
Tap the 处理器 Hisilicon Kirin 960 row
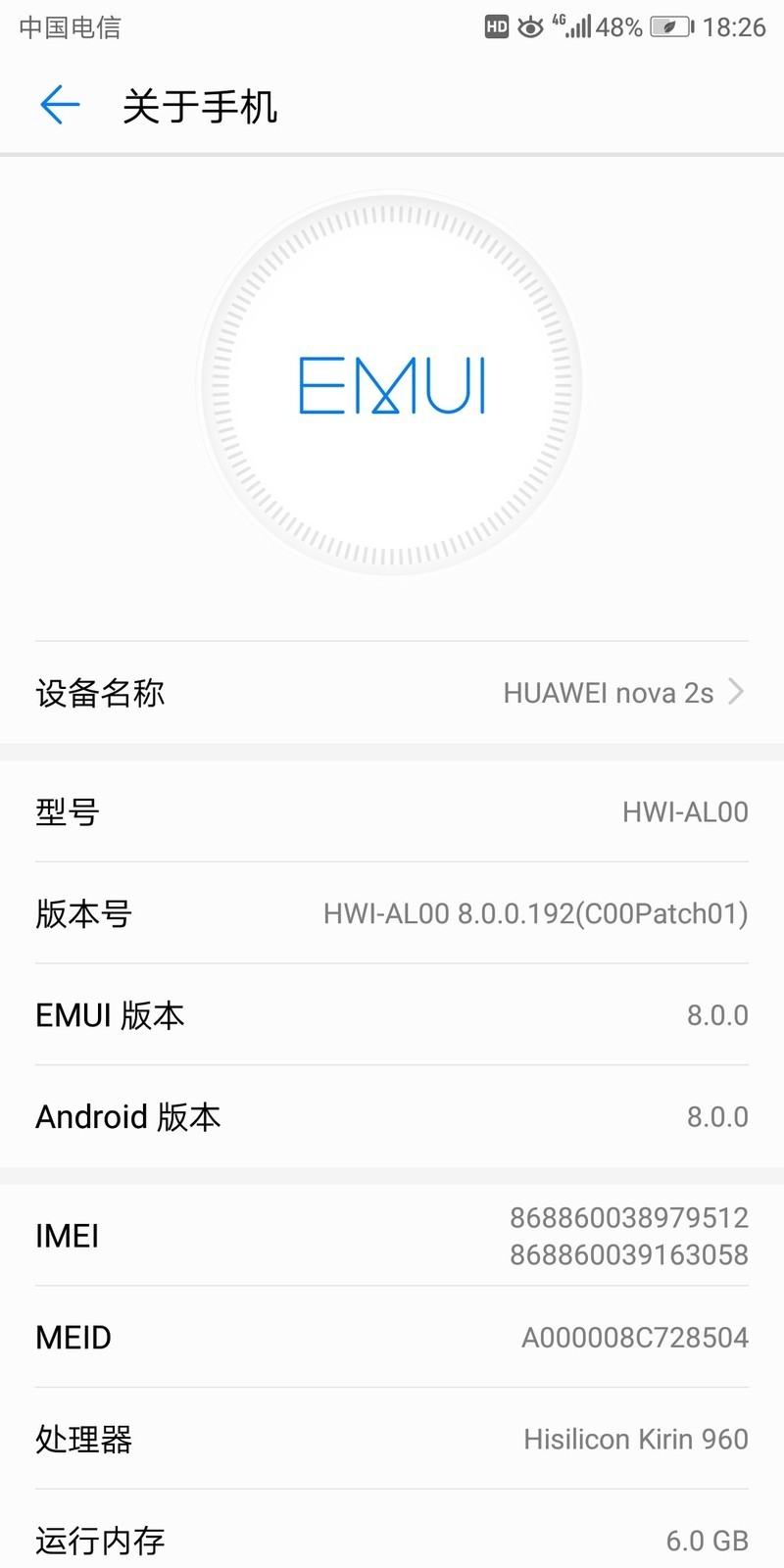coord(392,1440)
